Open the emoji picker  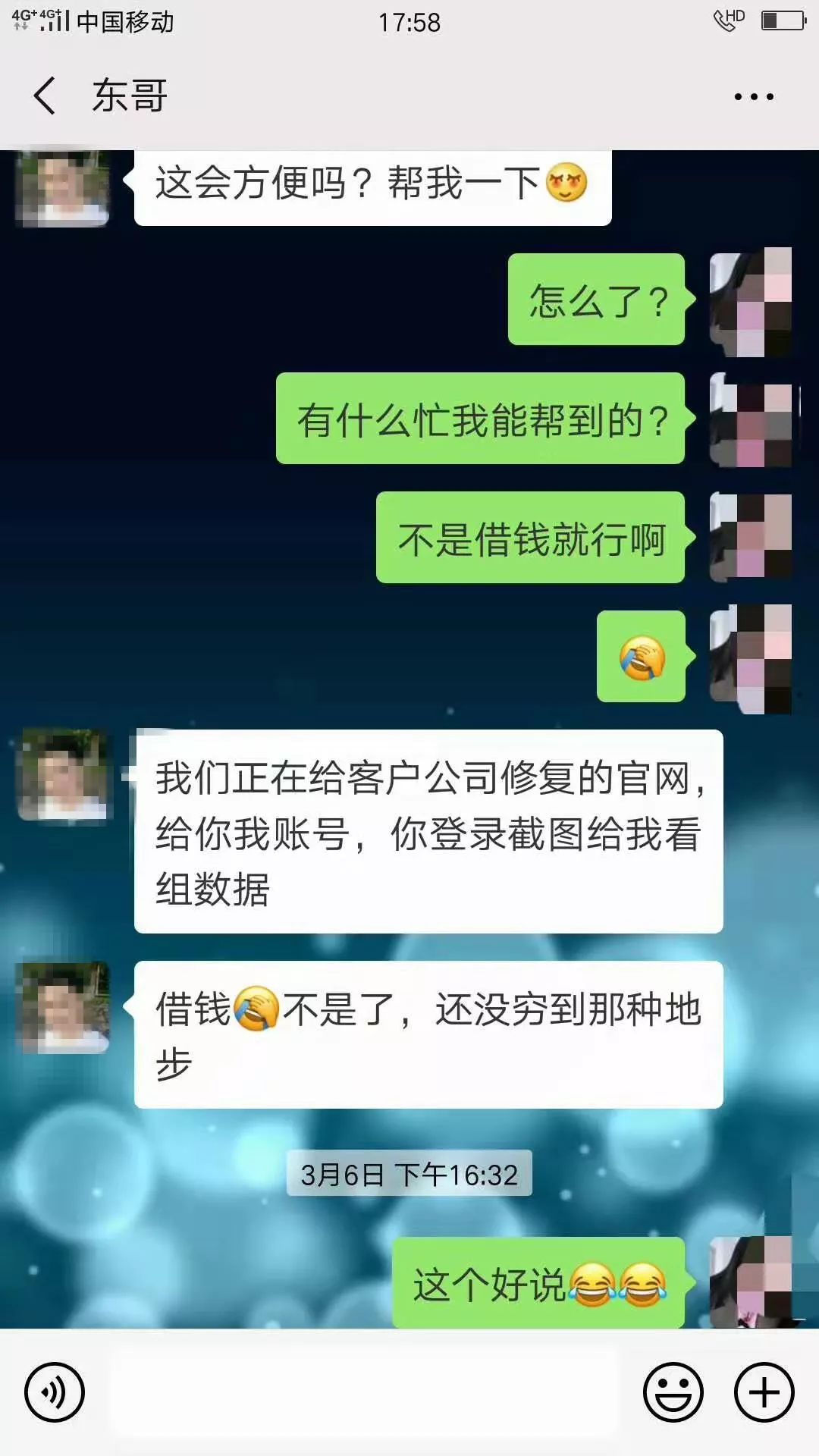point(673,1392)
